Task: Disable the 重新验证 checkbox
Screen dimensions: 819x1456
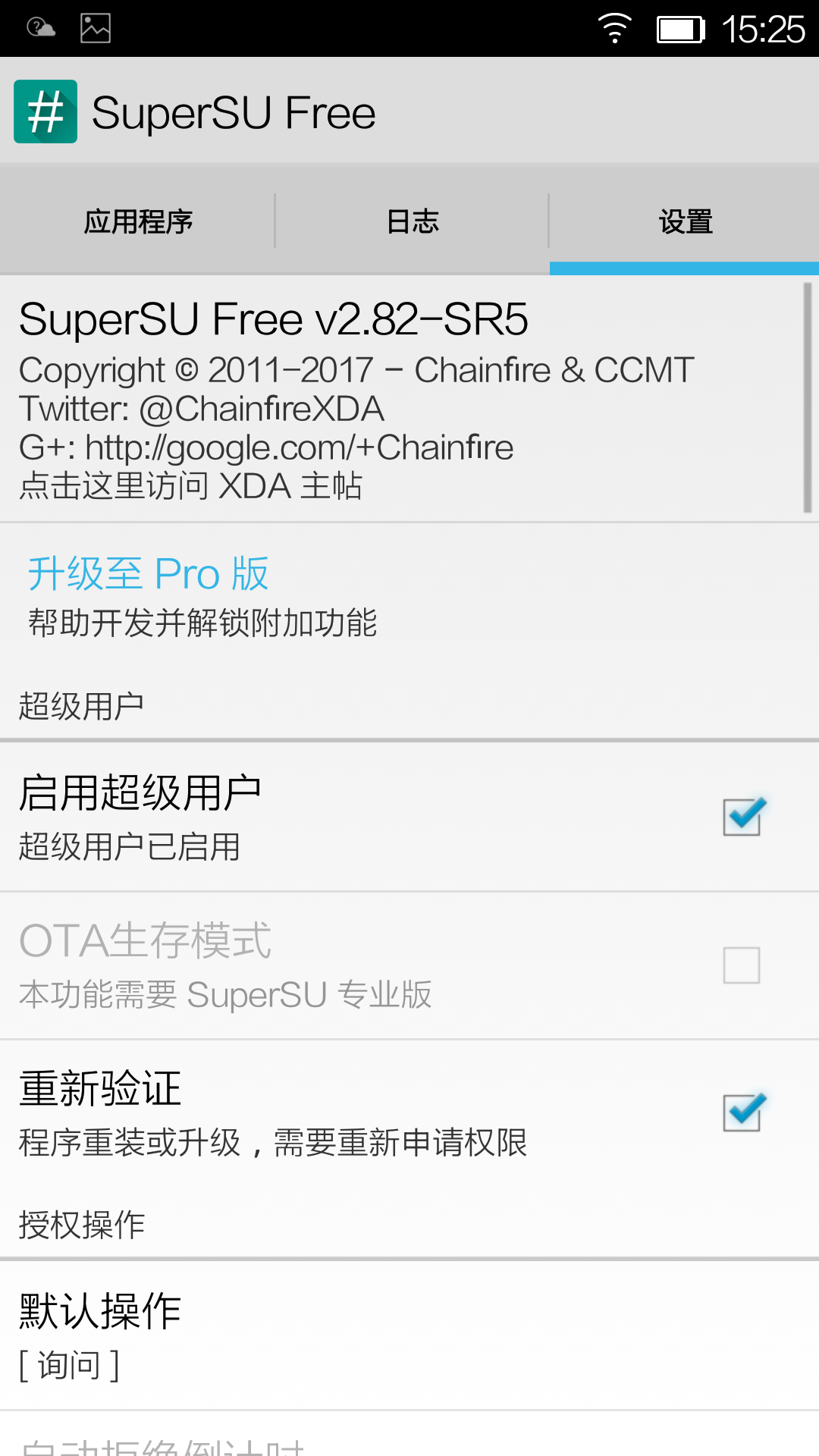Action: coord(742,1112)
